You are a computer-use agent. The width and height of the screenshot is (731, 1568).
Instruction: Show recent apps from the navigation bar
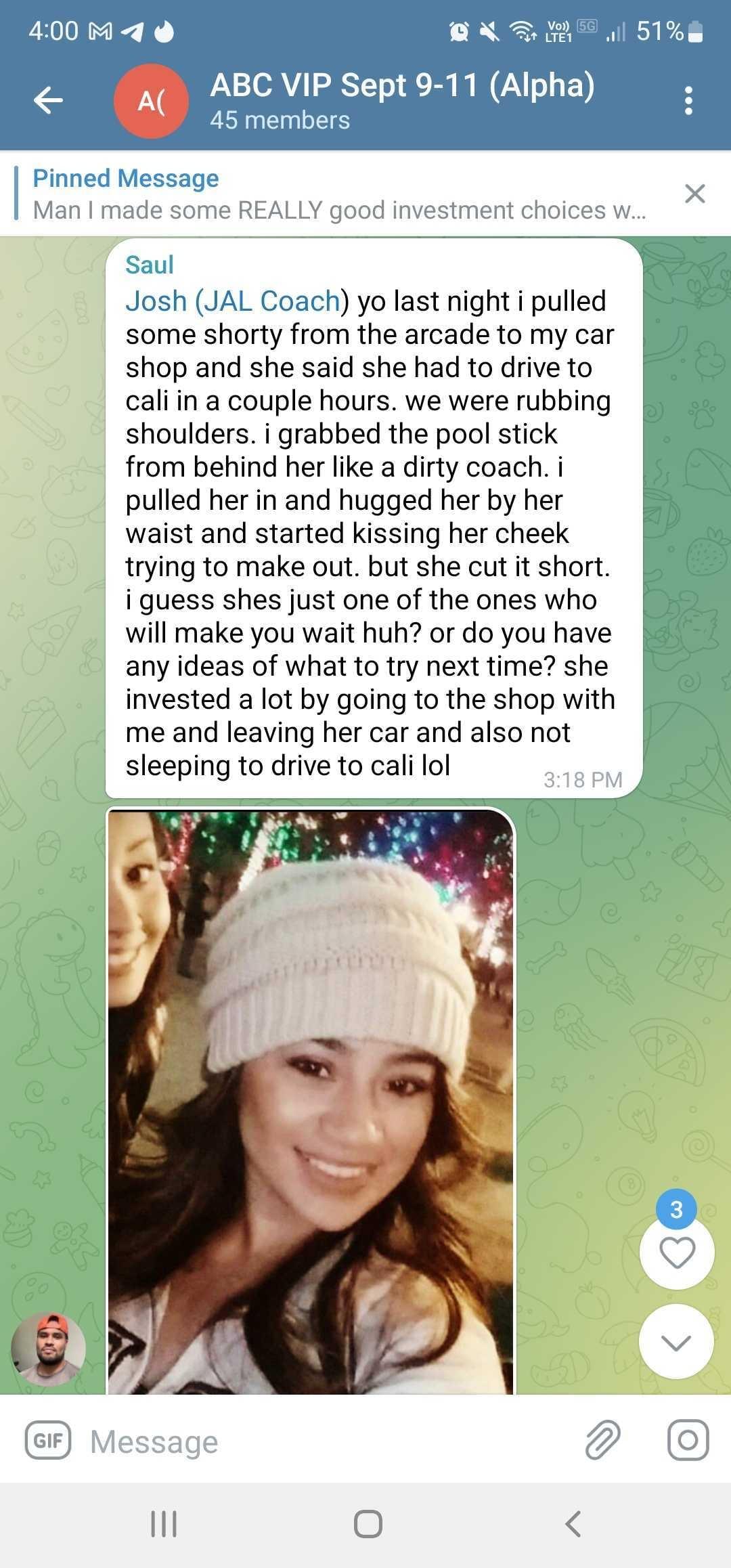click(163, 1524)
